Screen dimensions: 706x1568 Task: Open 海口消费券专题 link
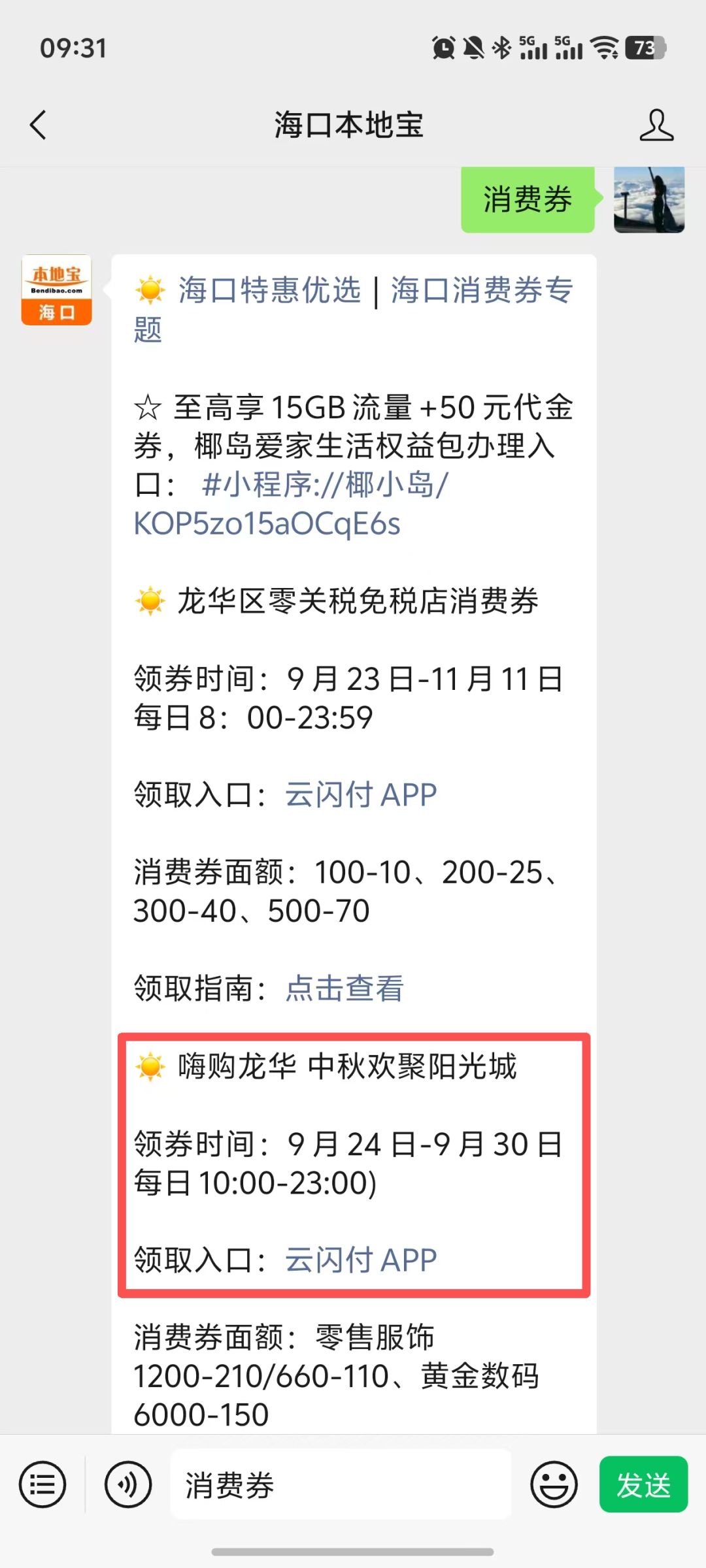(354, 310)
